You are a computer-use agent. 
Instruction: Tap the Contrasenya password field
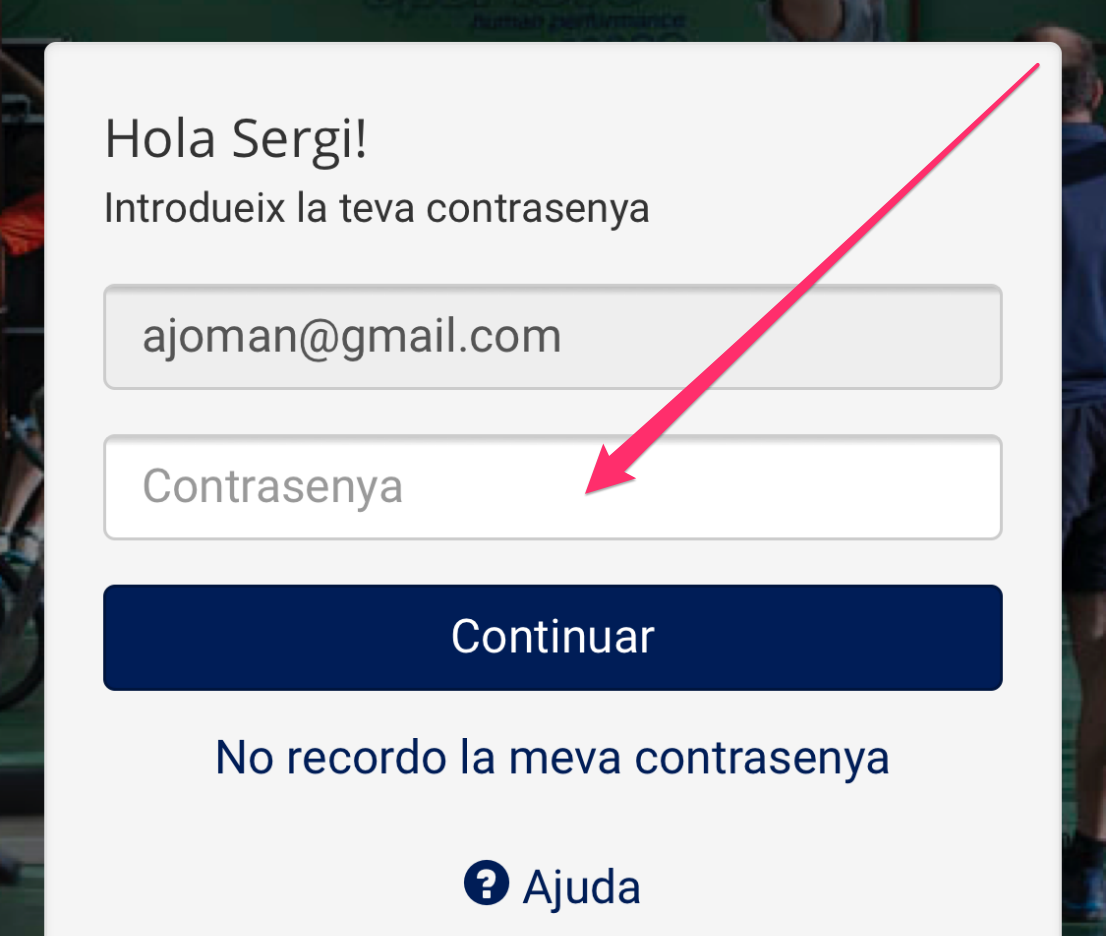(552, 488)
